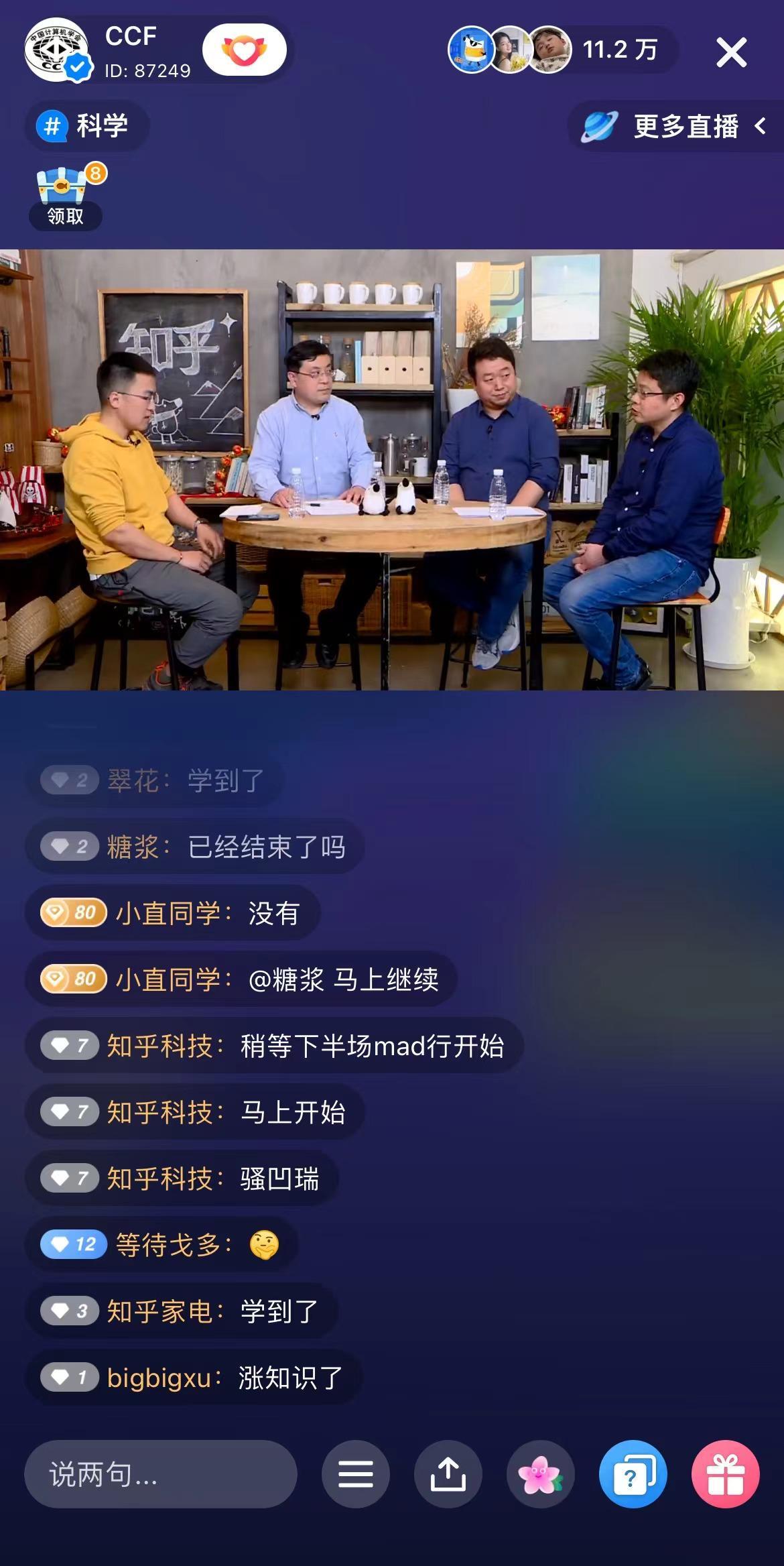Image resolution: width=784 pixels, height=1566 pixels.
Task: Close the live stream
Action: pos(731,52)
